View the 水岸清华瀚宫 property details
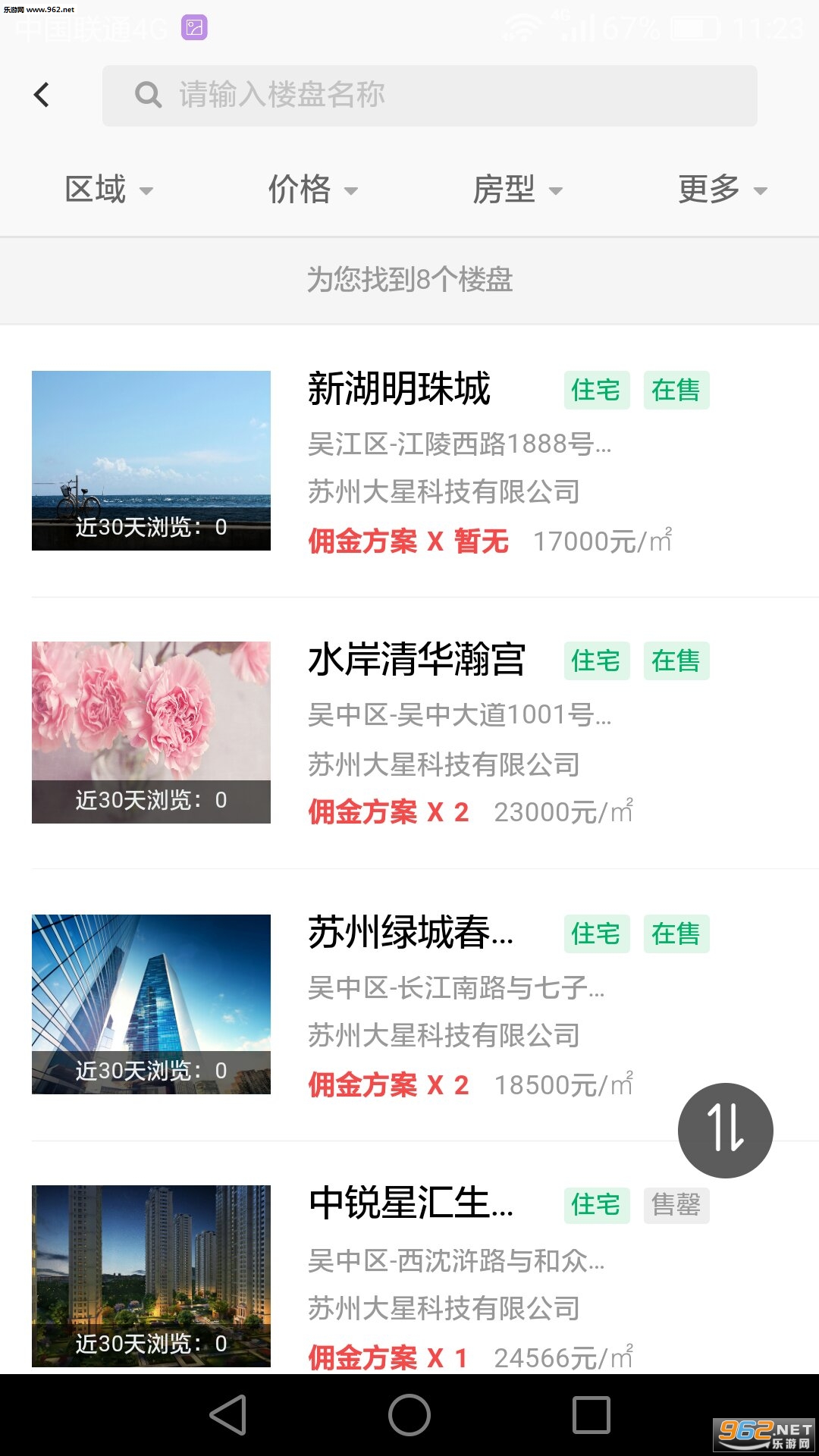The height and width of the screenshot is (1456, 819). coord(416,660)
